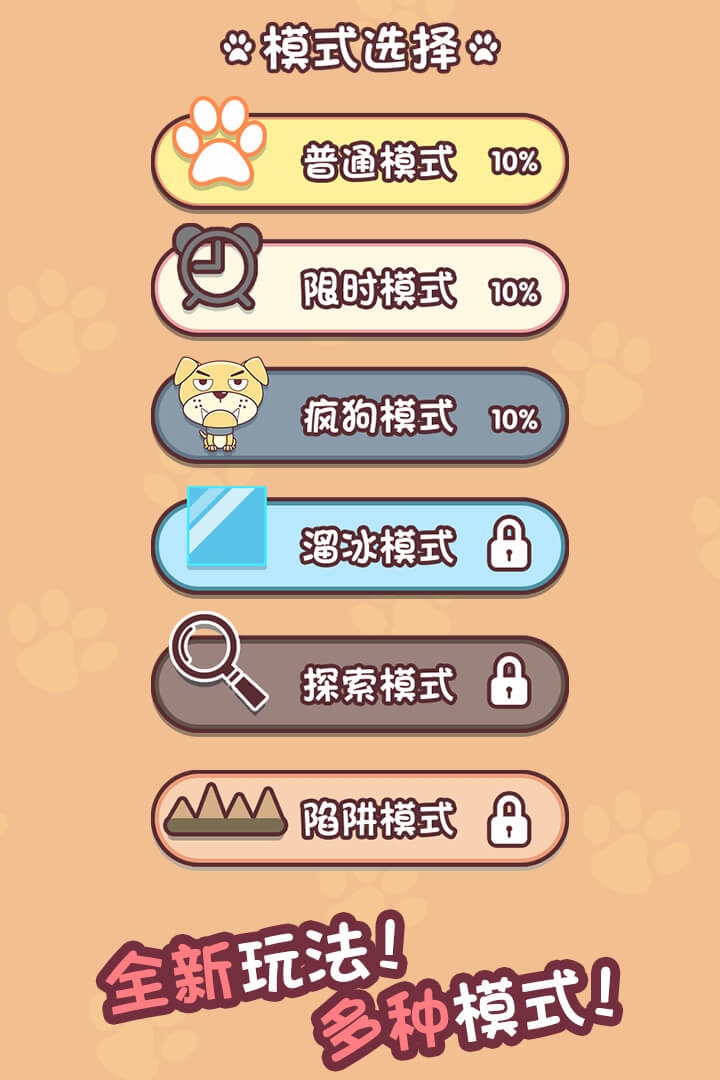Click the ice block icon on 溜冰模式

click(x=226, y=525)
